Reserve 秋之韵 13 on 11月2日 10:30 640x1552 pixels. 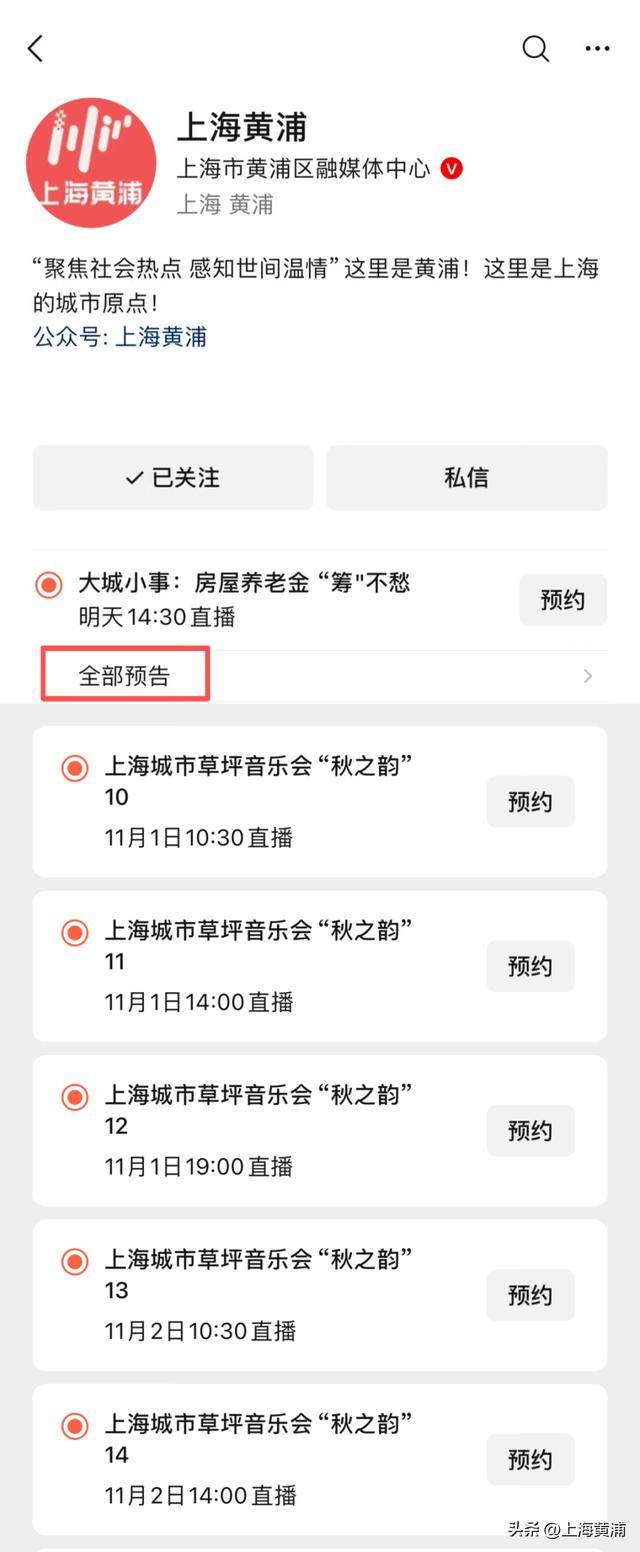coord(530,1295)
